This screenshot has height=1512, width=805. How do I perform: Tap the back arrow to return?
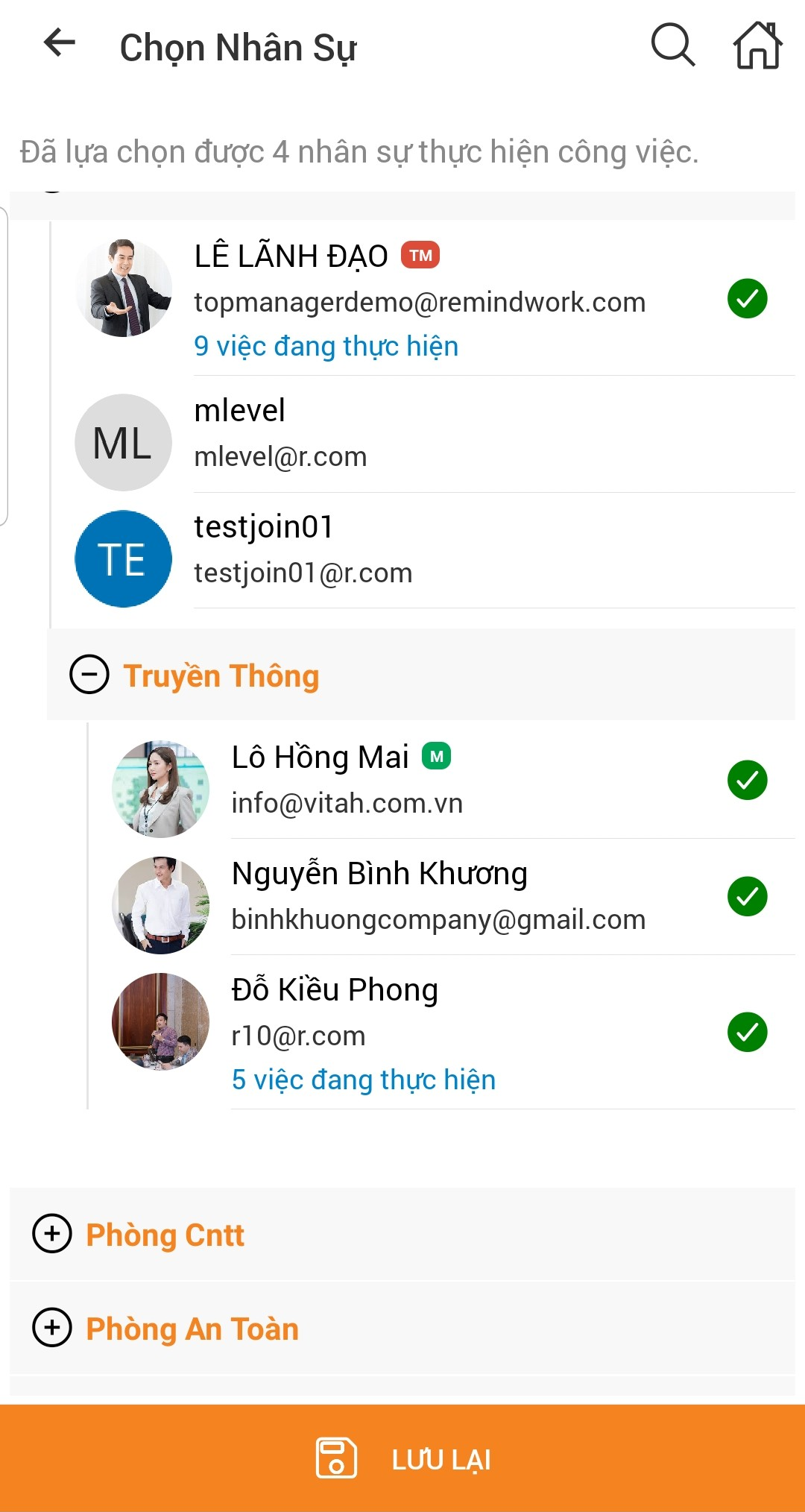pyautogui.click(x=56, y=46)
